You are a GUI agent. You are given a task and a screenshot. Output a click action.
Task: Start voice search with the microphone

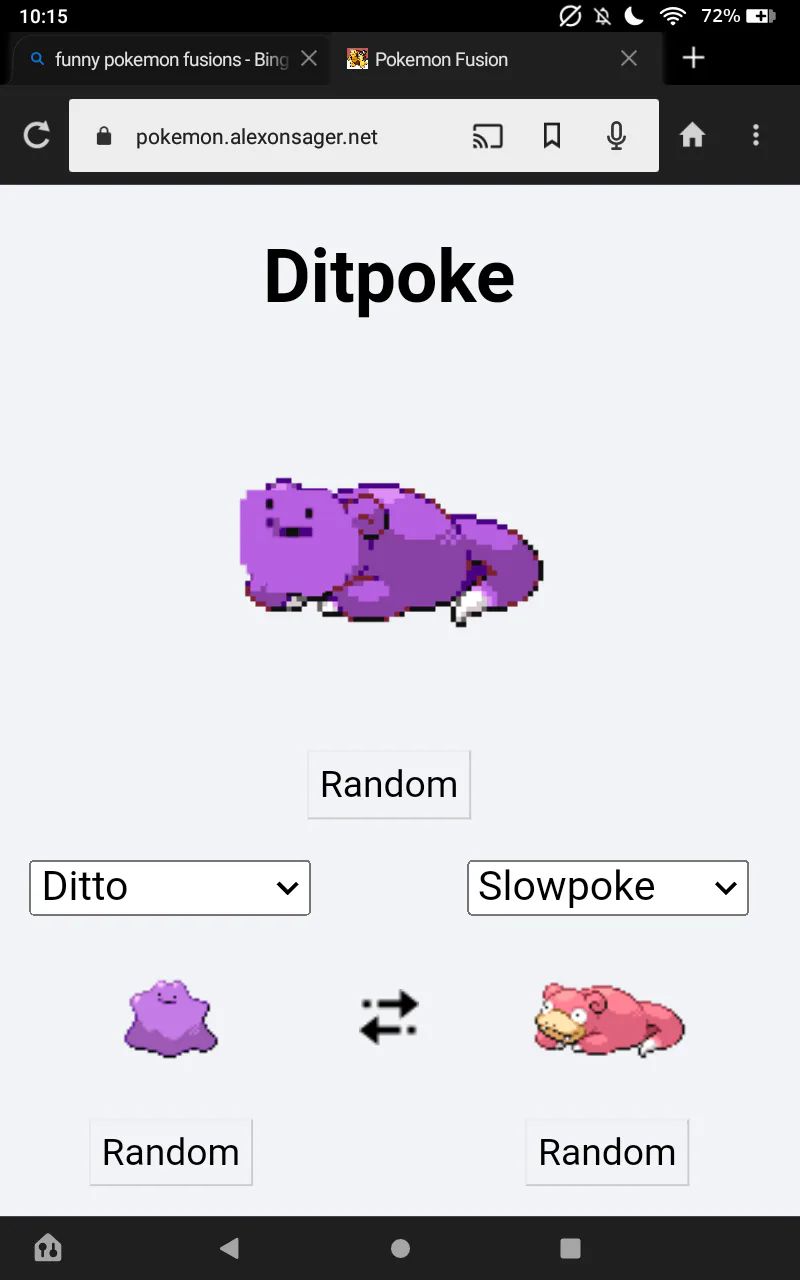coord(617,136)
